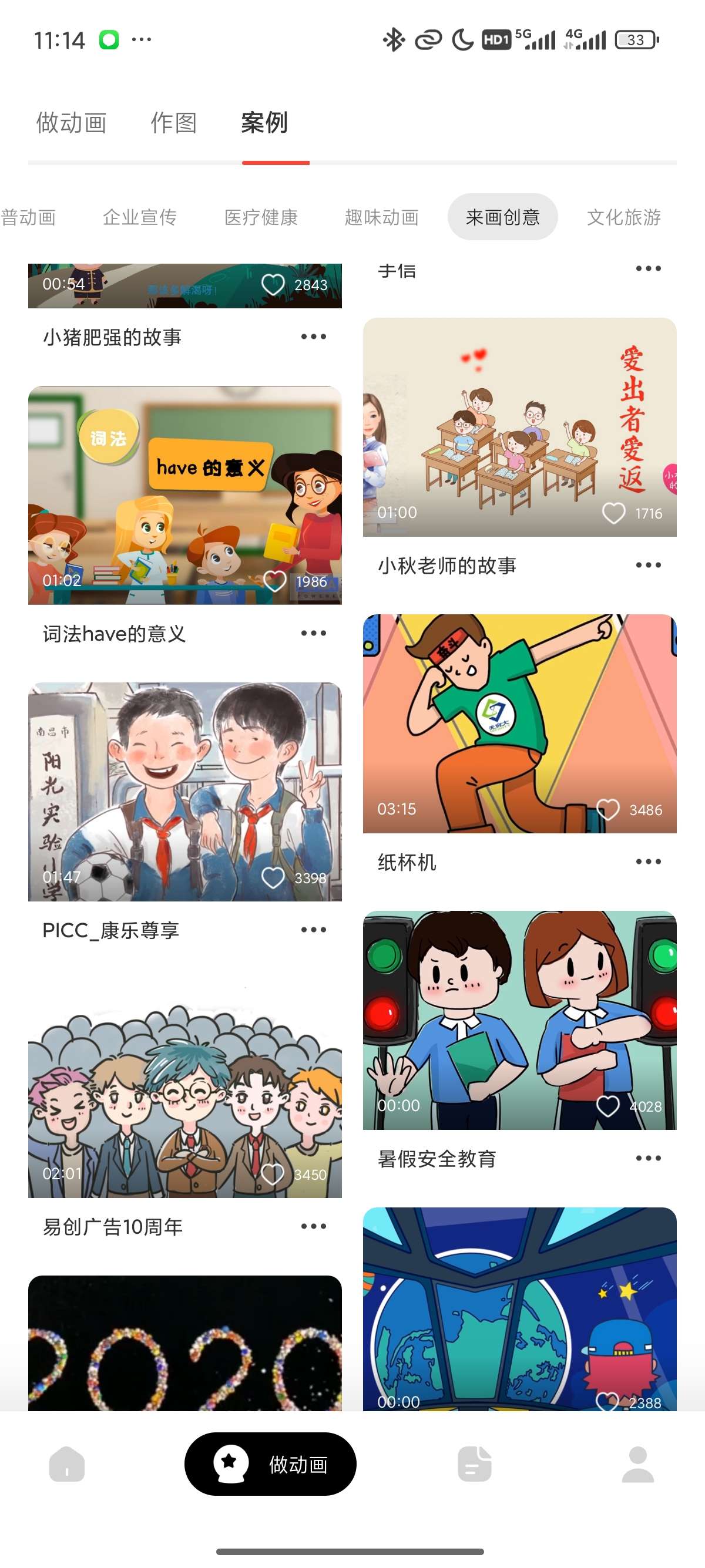Switch to the 作图 tab

[173, 123]
